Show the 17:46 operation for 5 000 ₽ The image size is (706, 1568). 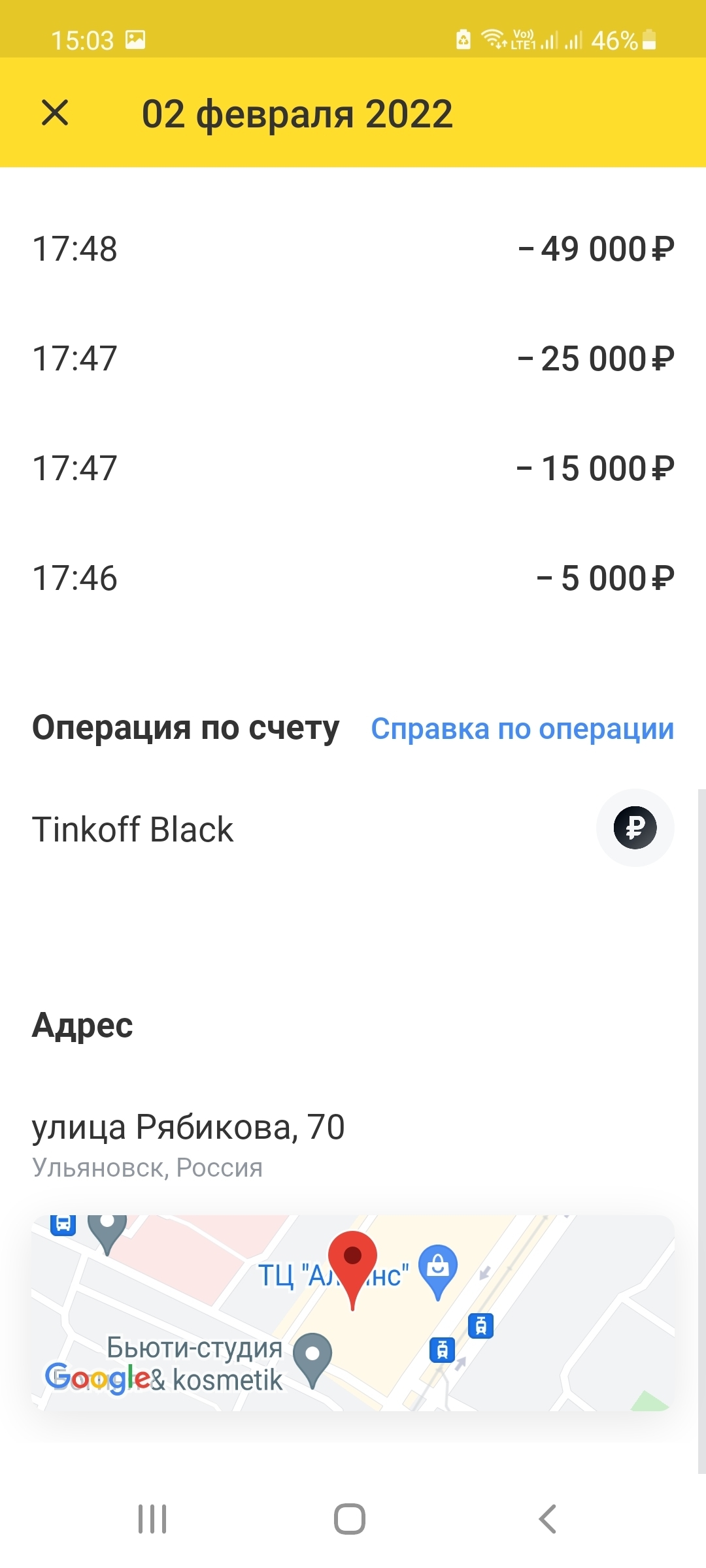coord(353,578)
